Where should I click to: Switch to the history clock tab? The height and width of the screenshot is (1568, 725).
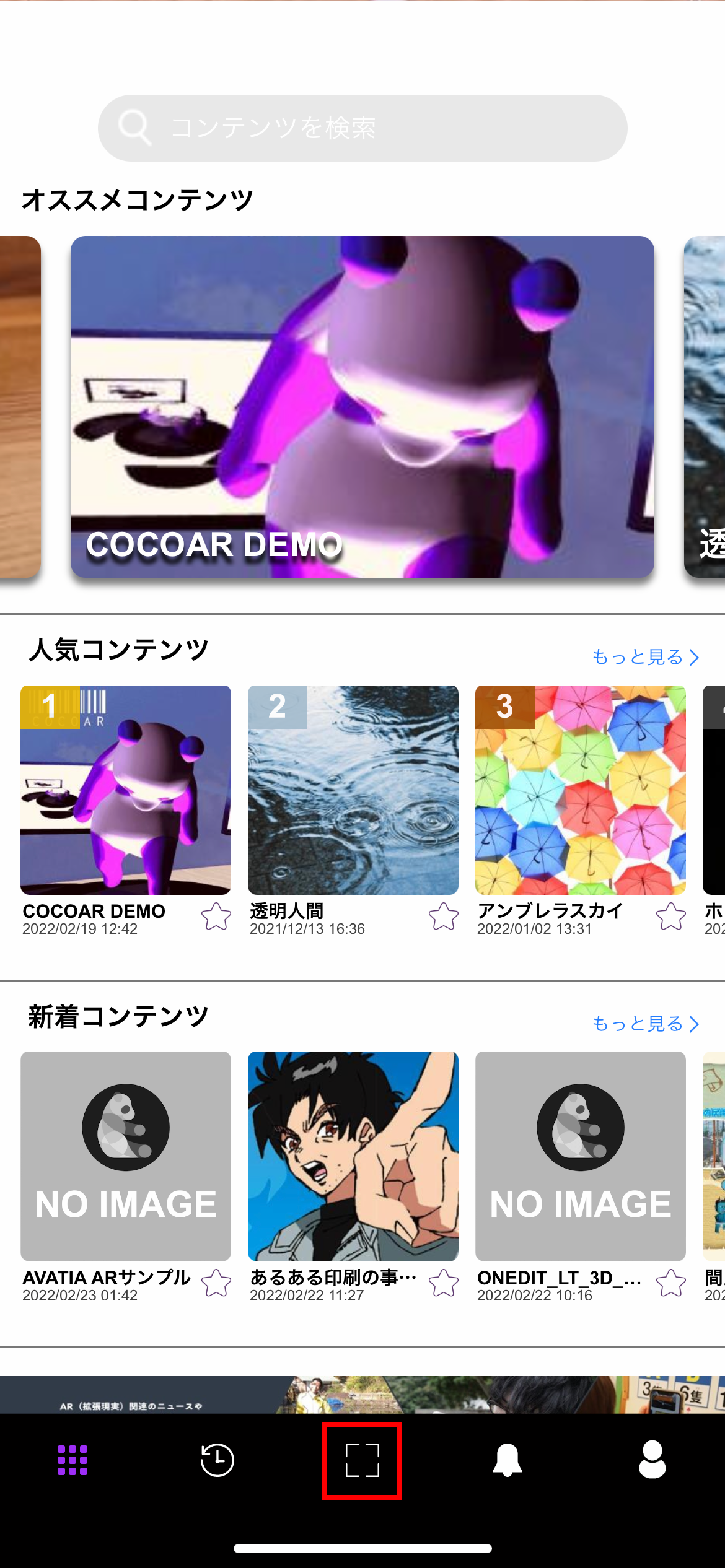[217, 1460]
